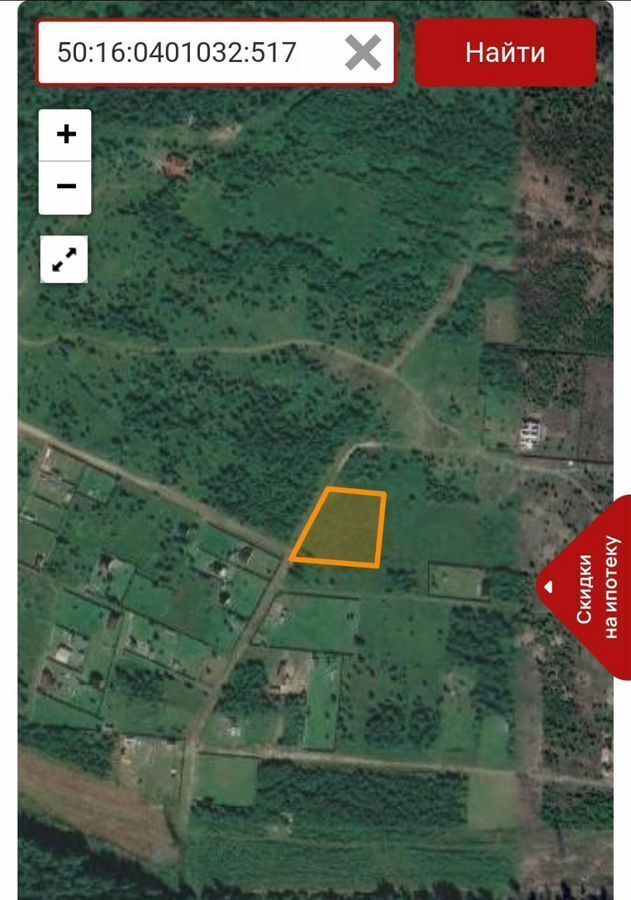The width and height of the screenshot is (631, 900).
Task: Tap the cadastral number search field
Action: point(180,52)
